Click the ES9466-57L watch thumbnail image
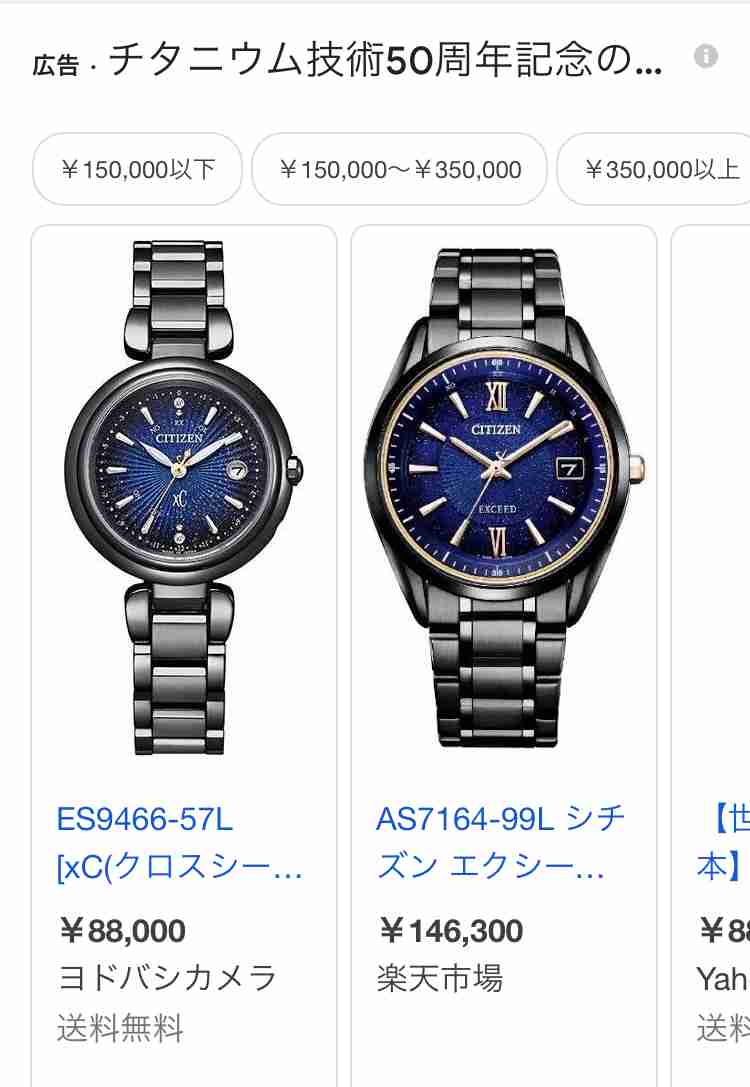 coord(183,490)
